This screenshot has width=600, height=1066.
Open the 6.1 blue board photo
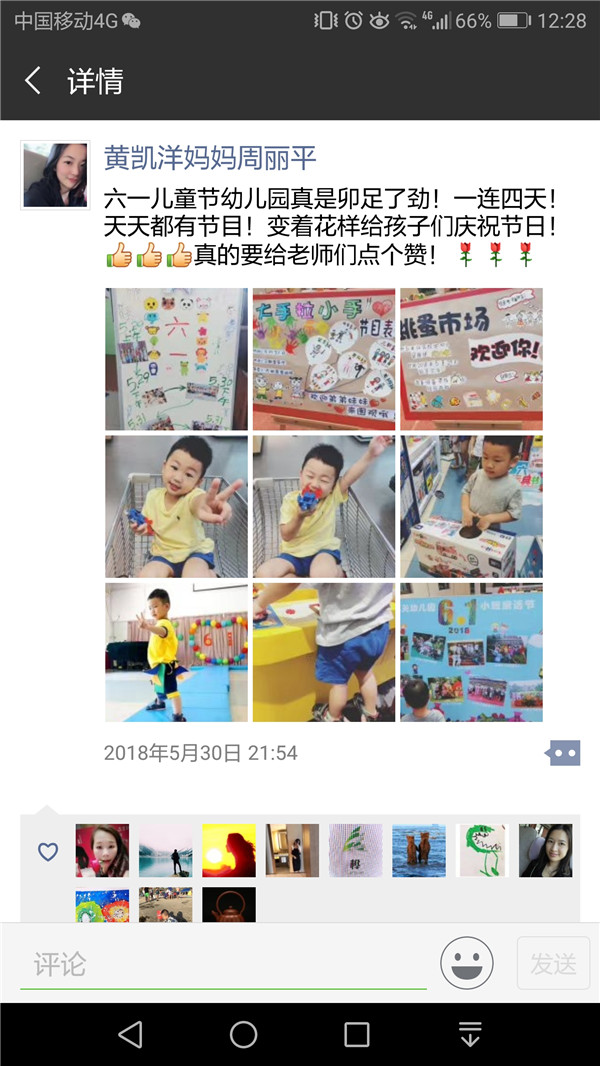(471, 653)
